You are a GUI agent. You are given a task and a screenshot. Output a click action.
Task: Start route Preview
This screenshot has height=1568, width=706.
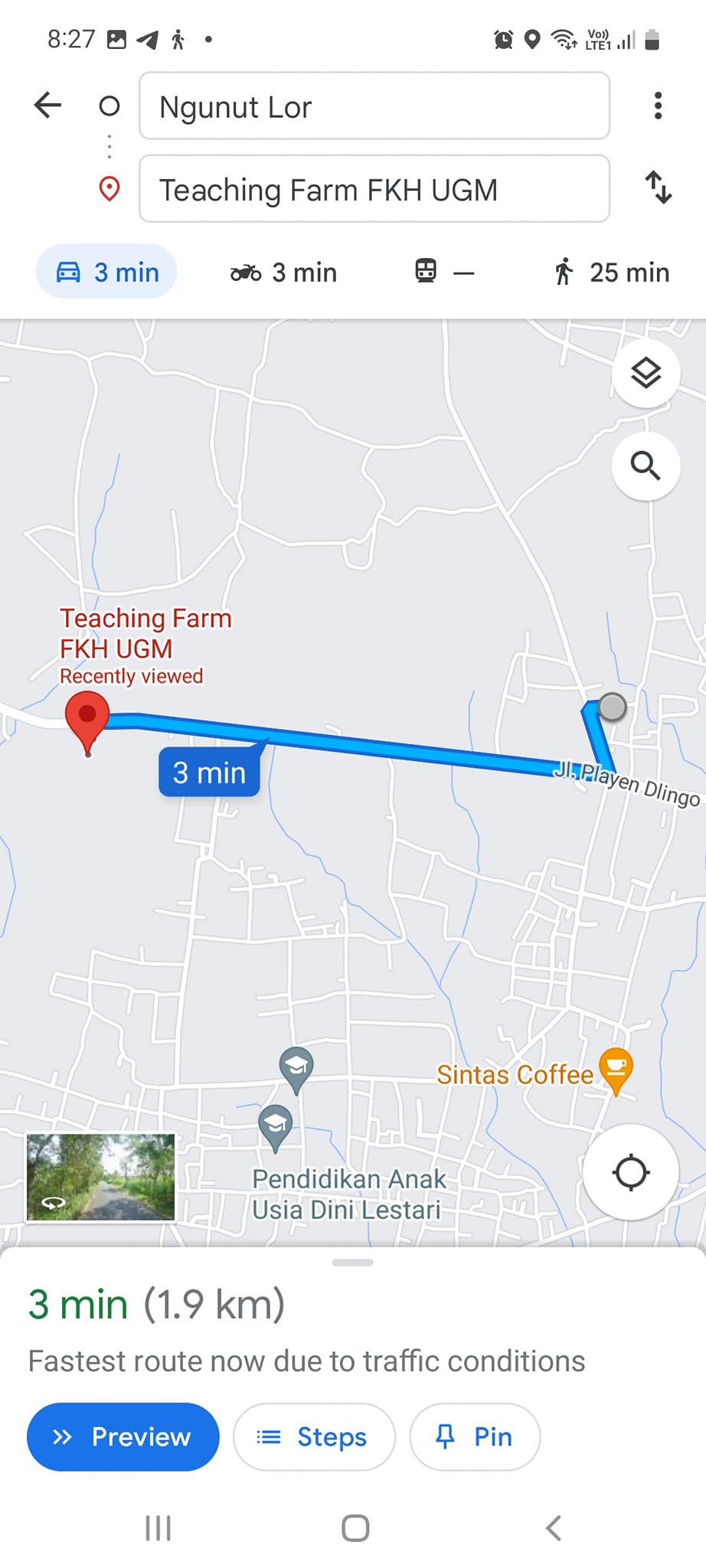[x=123, y=1437]
